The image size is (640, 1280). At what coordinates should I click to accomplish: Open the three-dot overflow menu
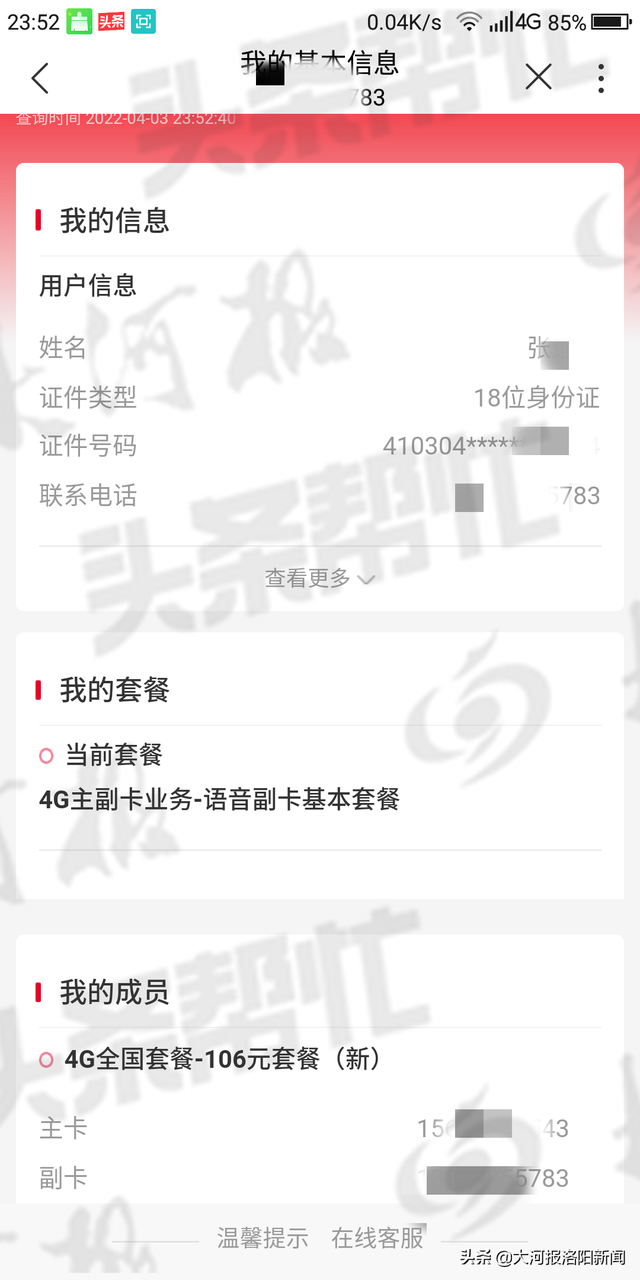tap(601, 78)
